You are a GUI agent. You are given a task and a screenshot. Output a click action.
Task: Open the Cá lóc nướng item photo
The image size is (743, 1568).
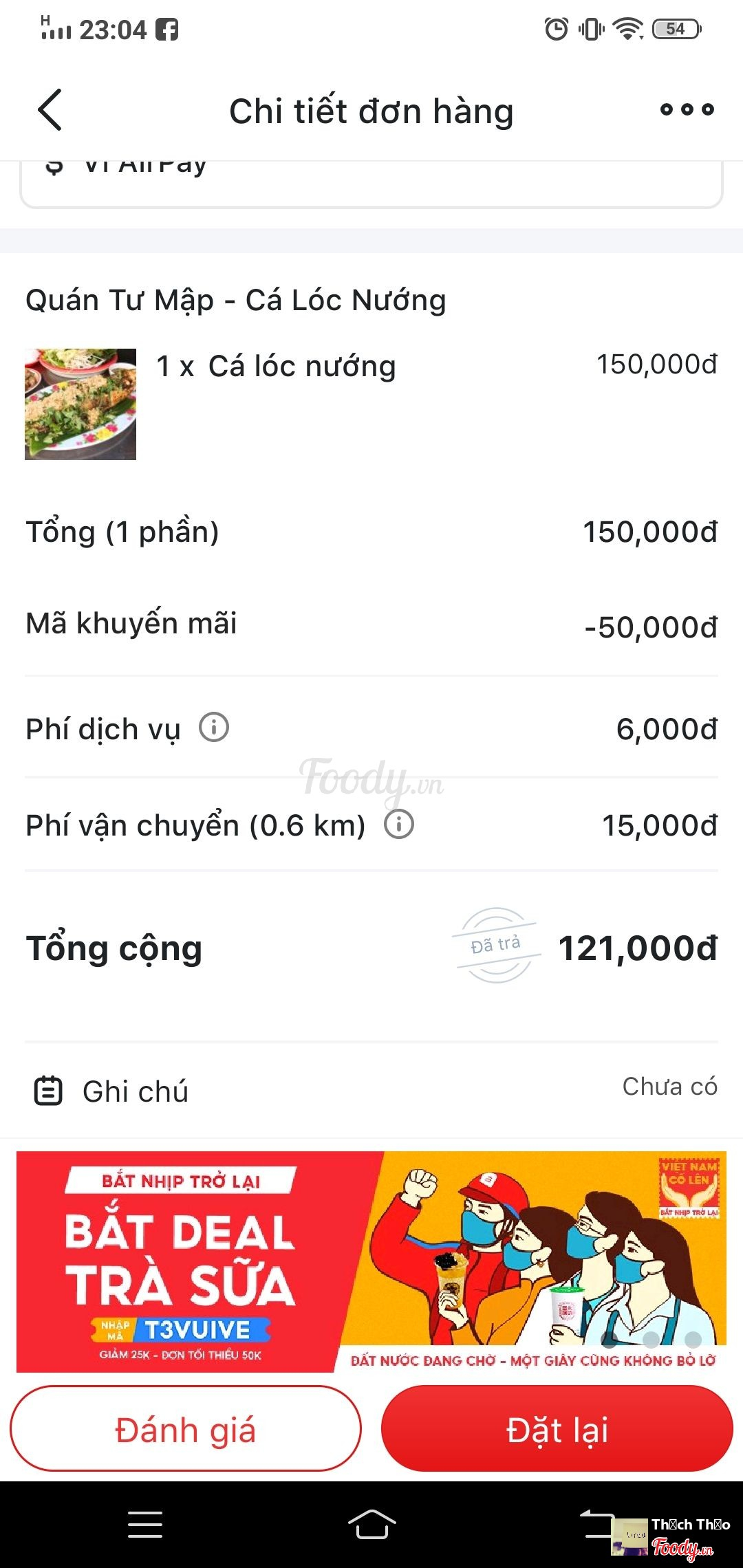[x=80, y=404]
